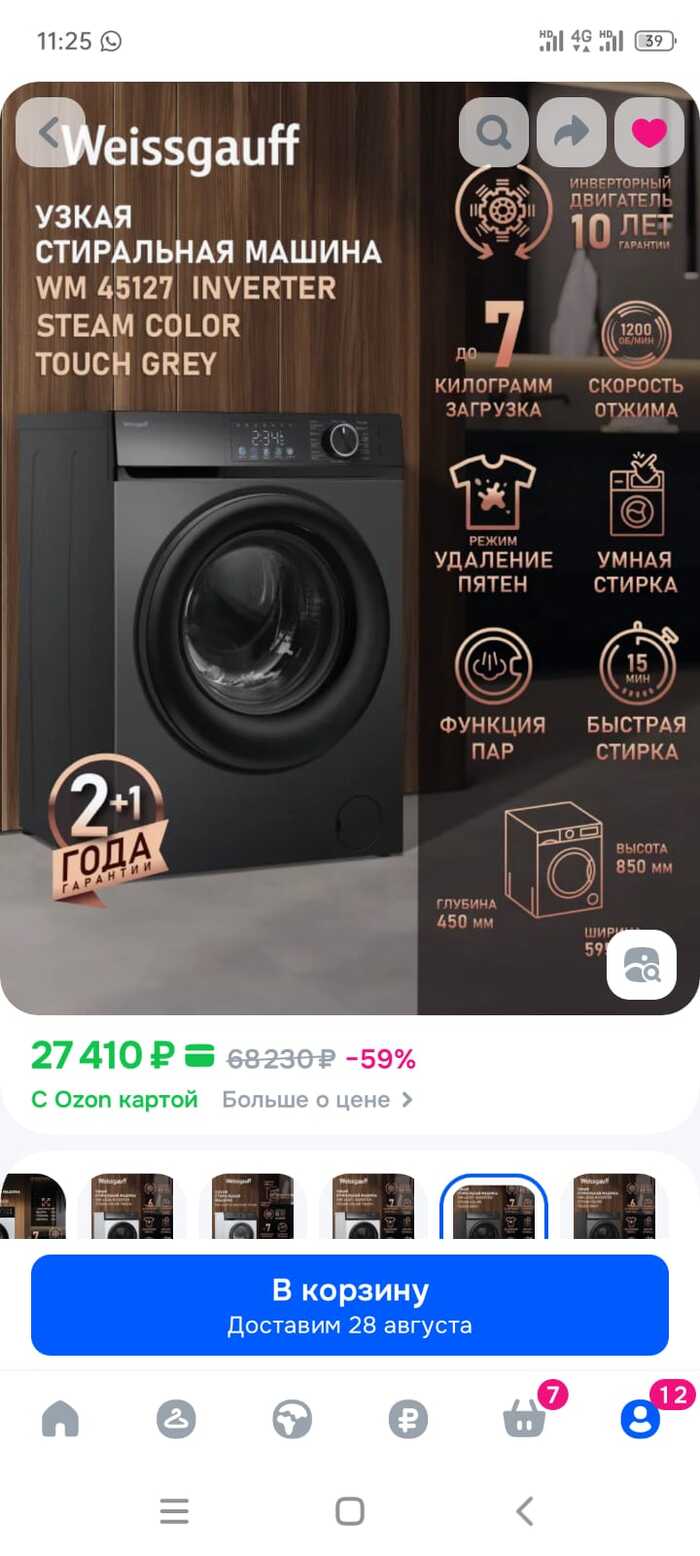700x1556 pixels.
Task: Find similar items with image search icon
Action: (641, 965)
